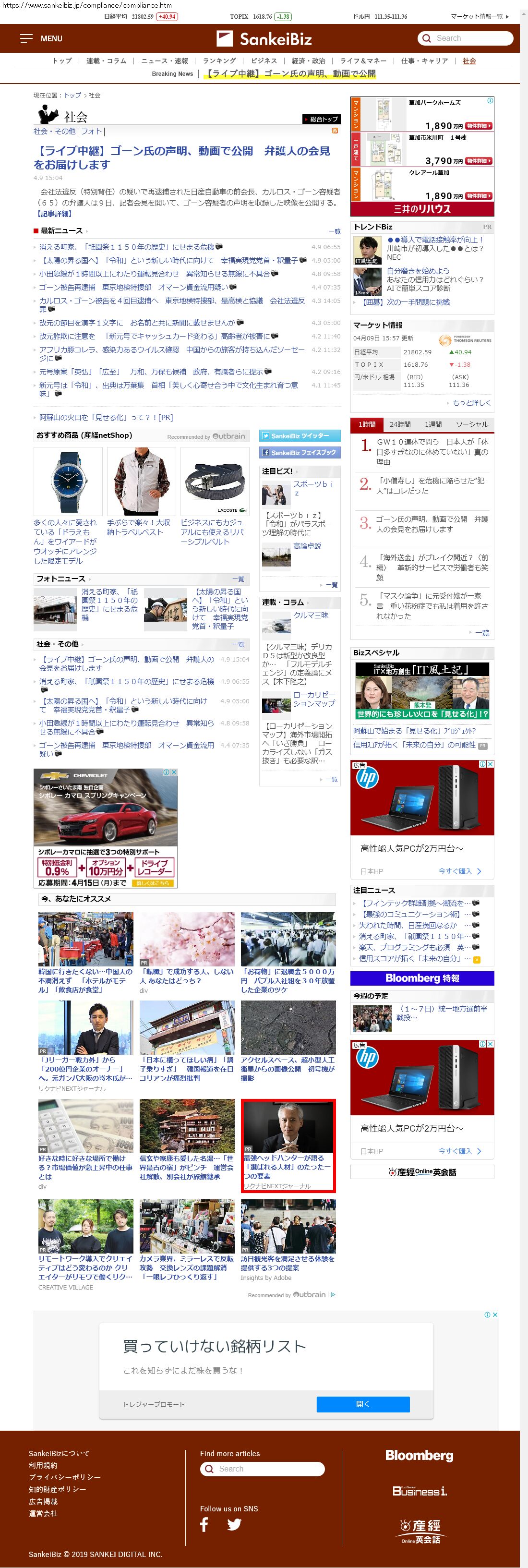Tap the header Search field

(465, 38)
